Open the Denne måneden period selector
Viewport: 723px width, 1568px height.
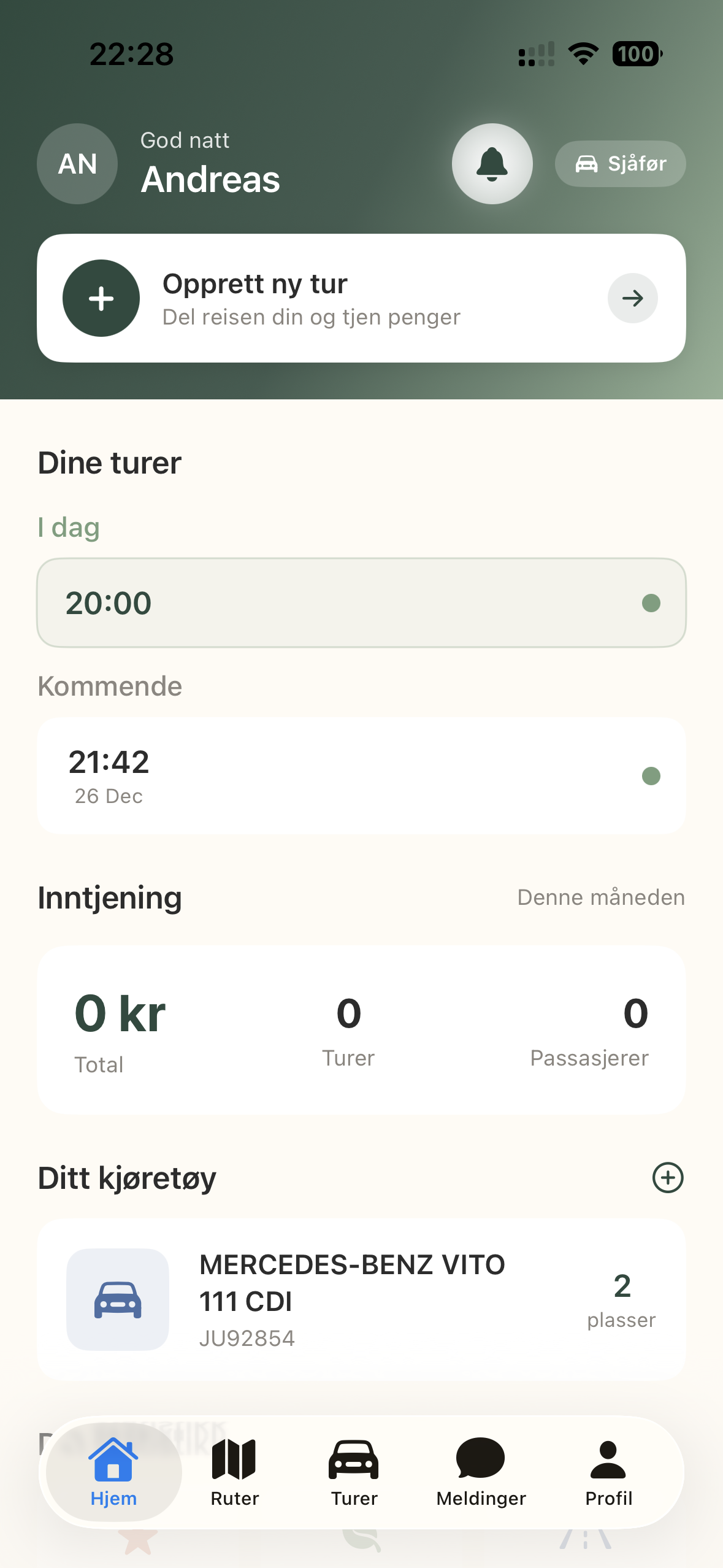tap(601, 897)
